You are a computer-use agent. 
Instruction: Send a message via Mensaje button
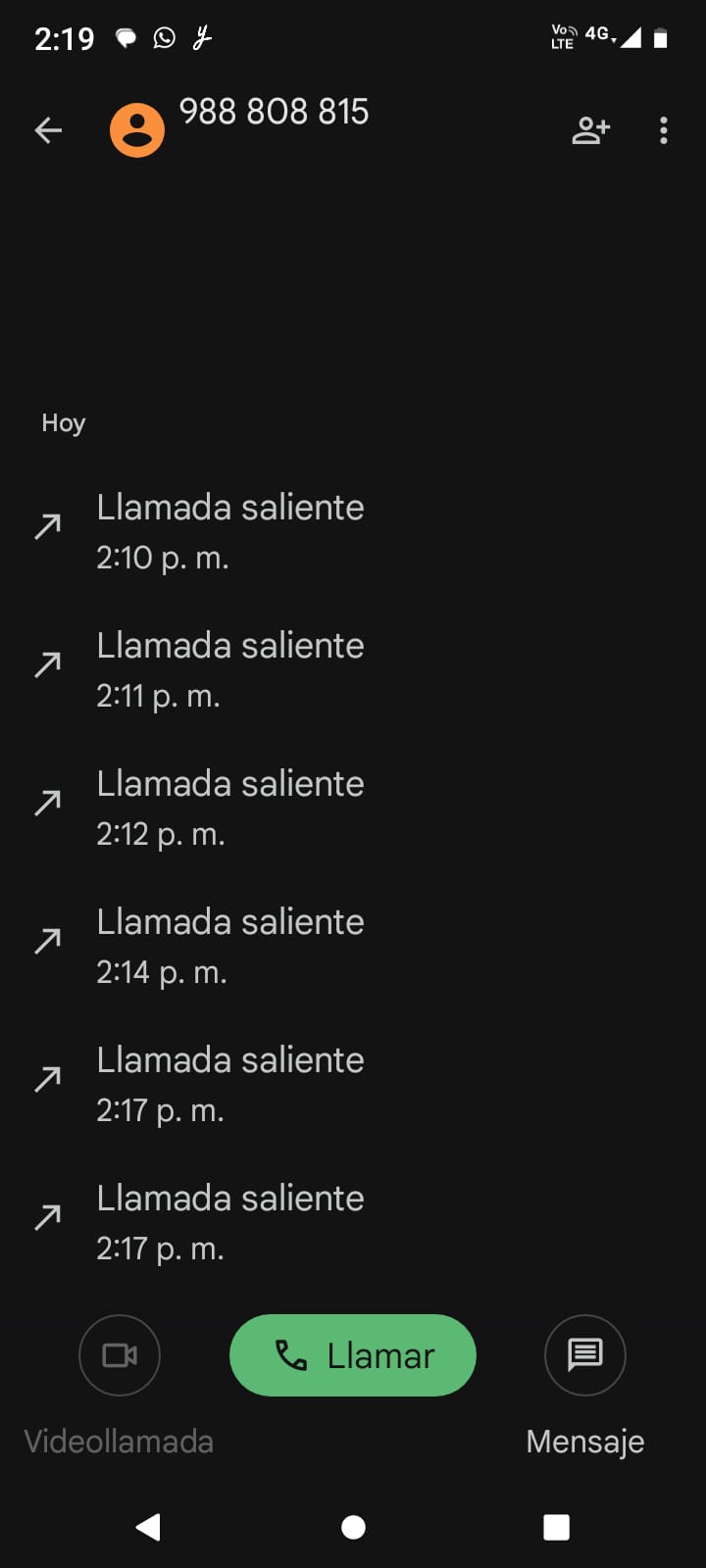tap(585, 1355)
